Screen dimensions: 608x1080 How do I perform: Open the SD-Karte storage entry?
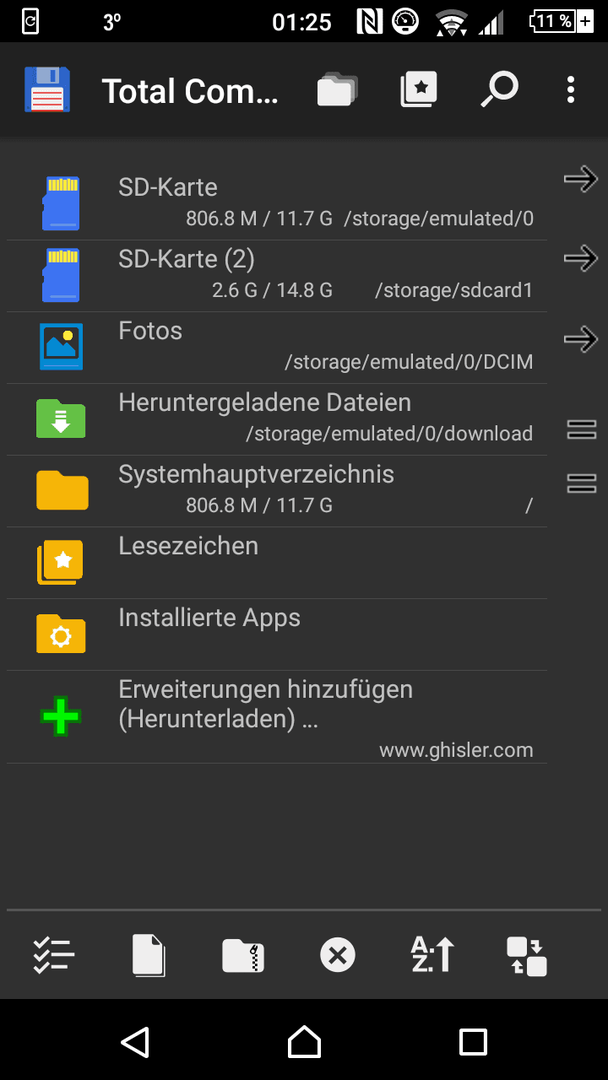coord(276,203)
